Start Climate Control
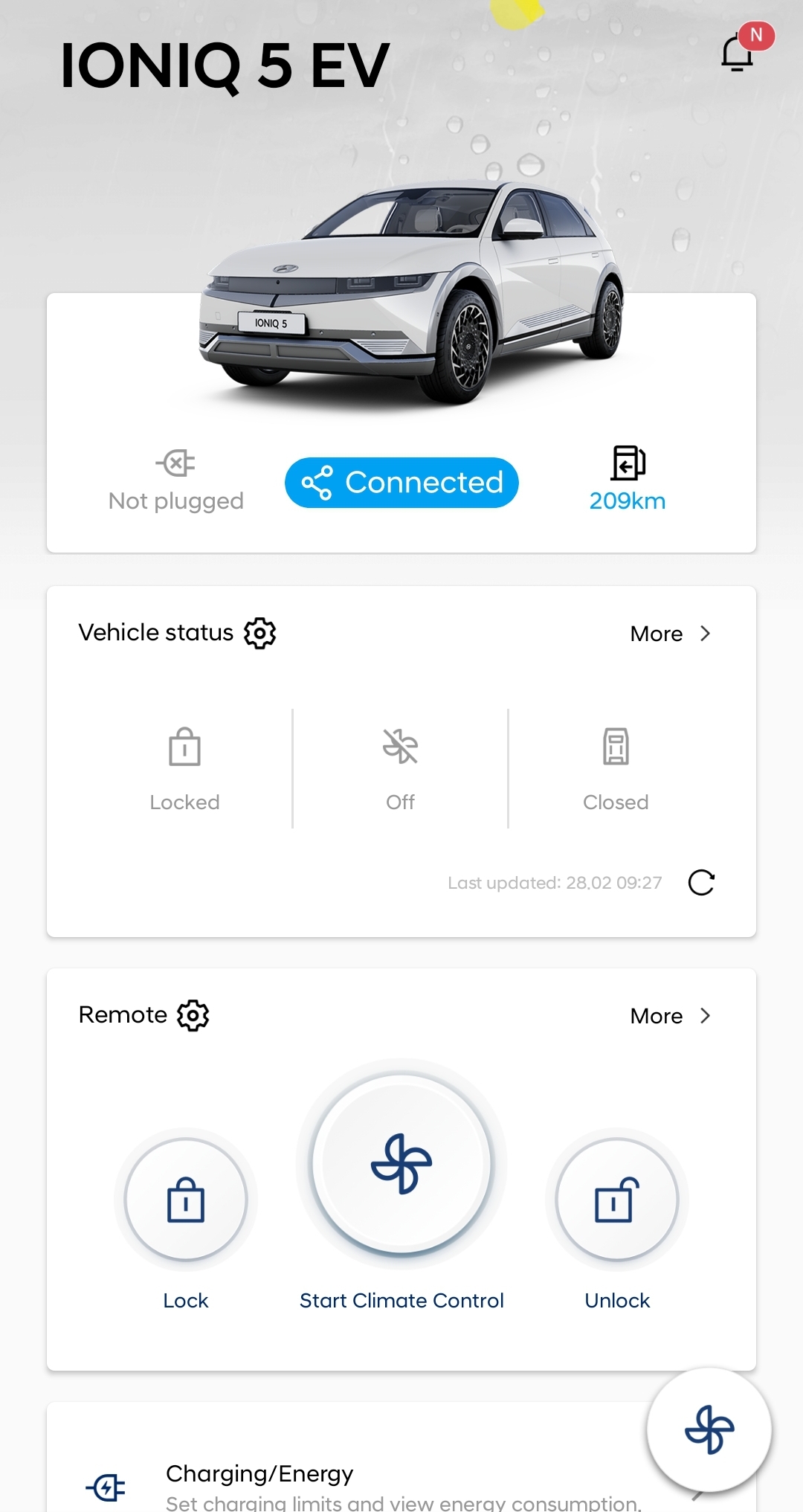This screenshot has width=803, height=1512. point(401,1164)
